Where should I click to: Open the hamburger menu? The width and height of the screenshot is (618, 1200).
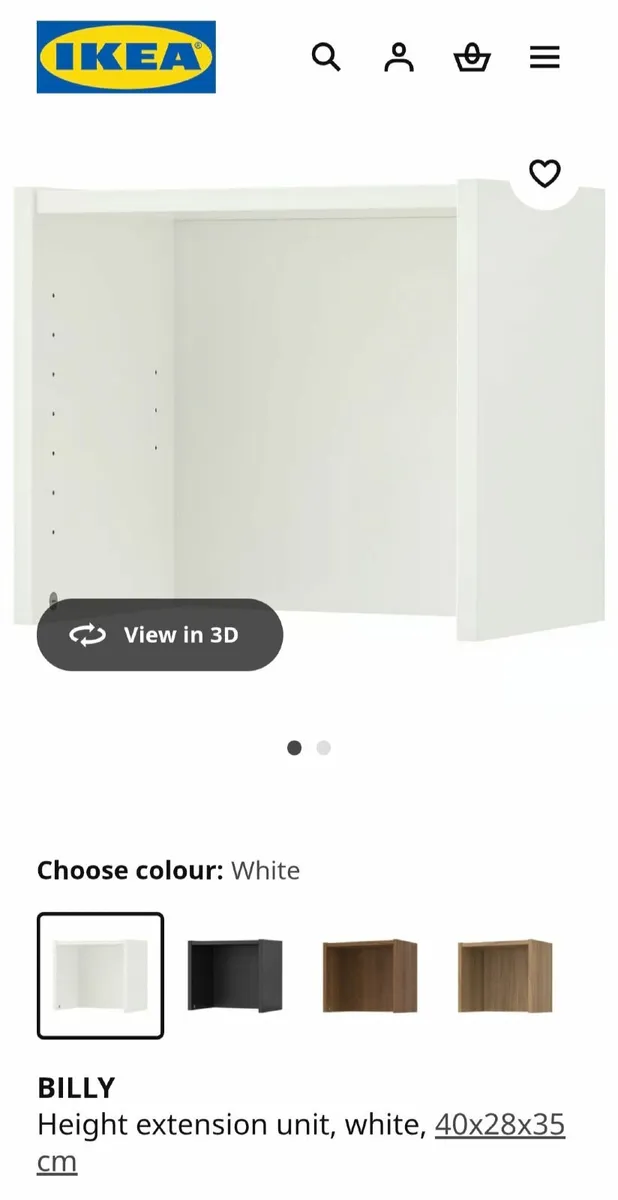[x=544, y=58]
